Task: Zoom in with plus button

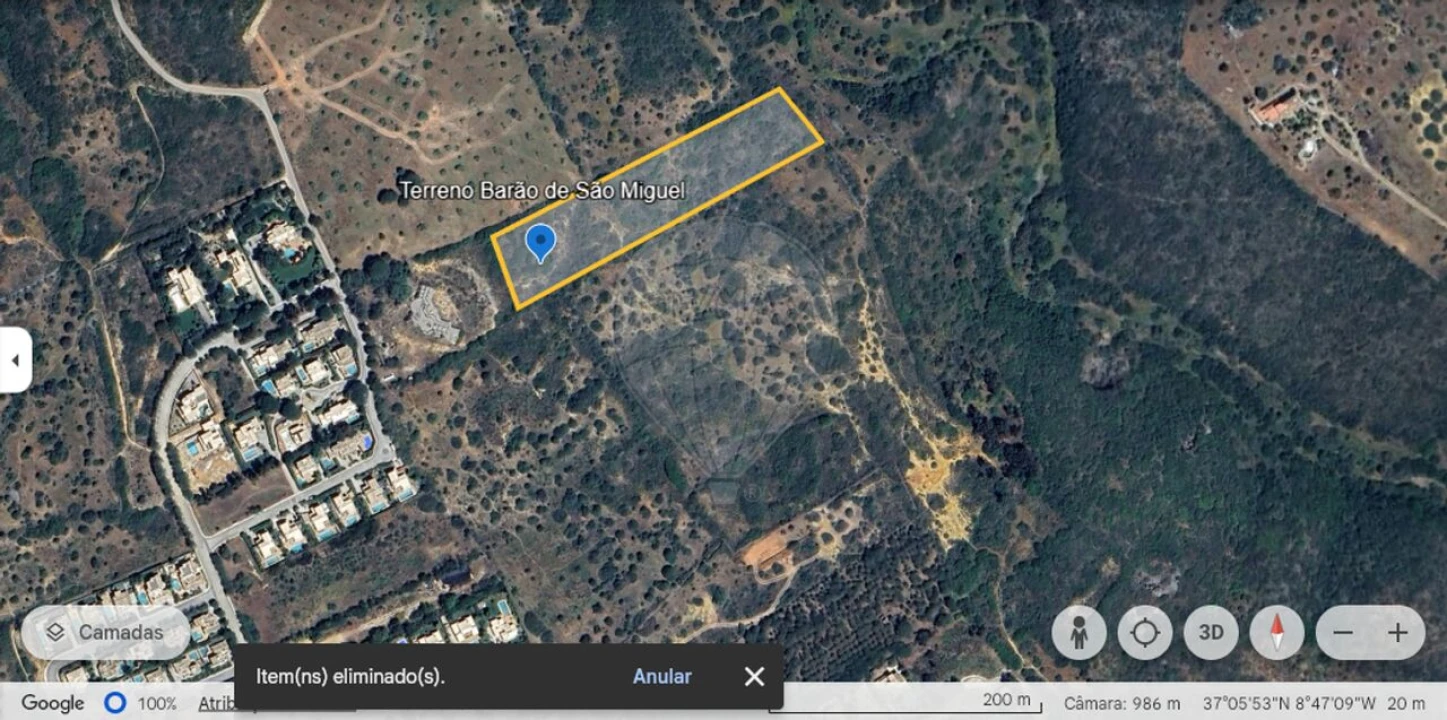Action: (1398, 632)
